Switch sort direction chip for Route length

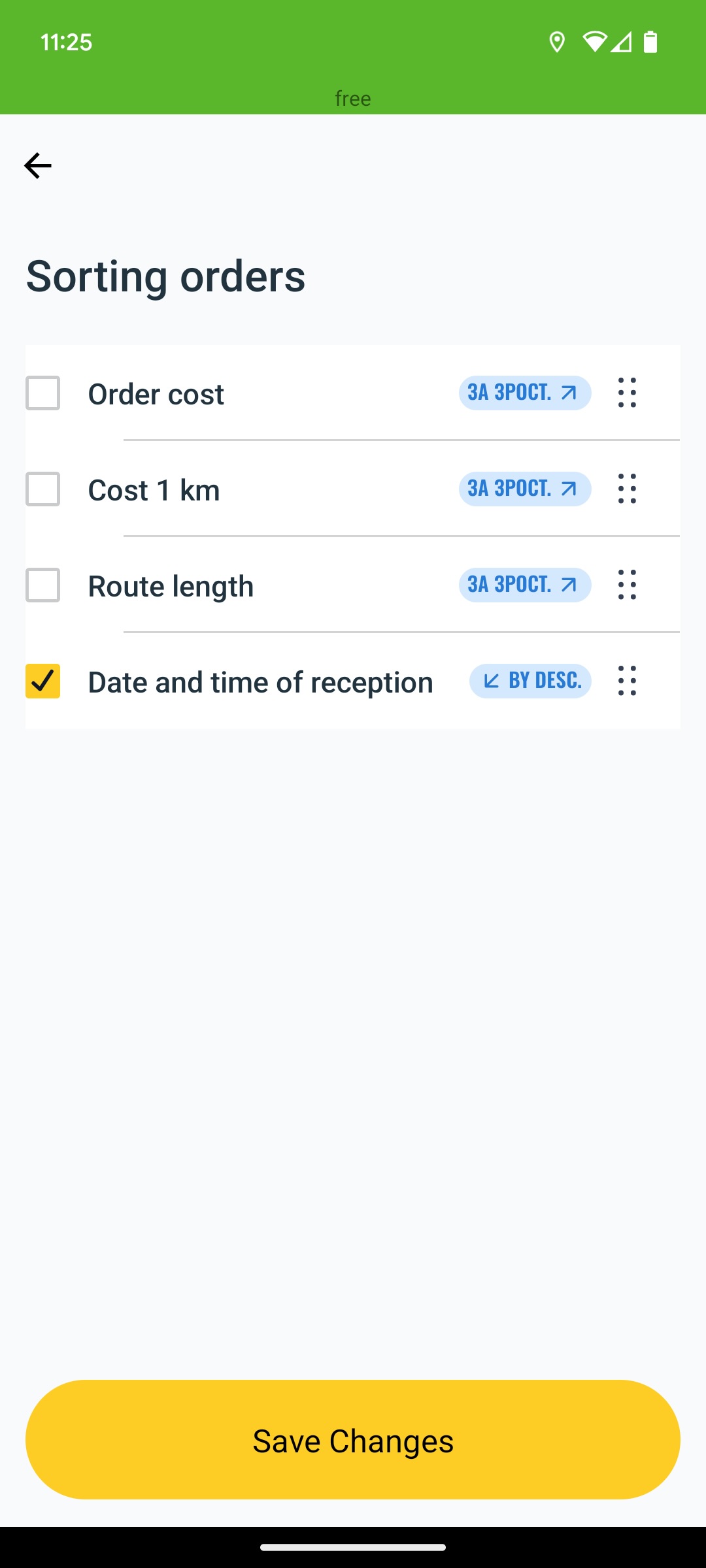(x=525, y=585)
